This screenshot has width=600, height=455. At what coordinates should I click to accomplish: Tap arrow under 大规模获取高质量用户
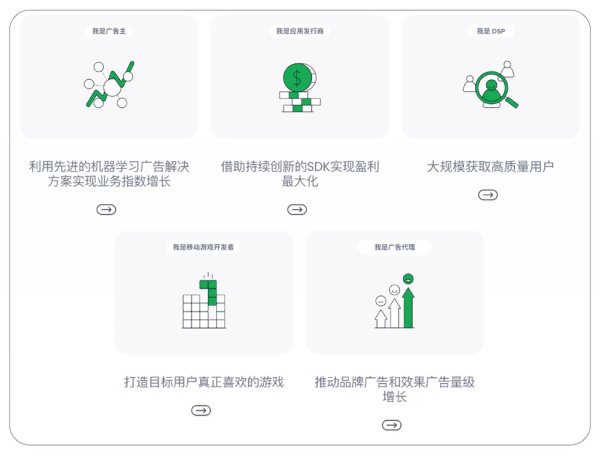tap(488, 195)
